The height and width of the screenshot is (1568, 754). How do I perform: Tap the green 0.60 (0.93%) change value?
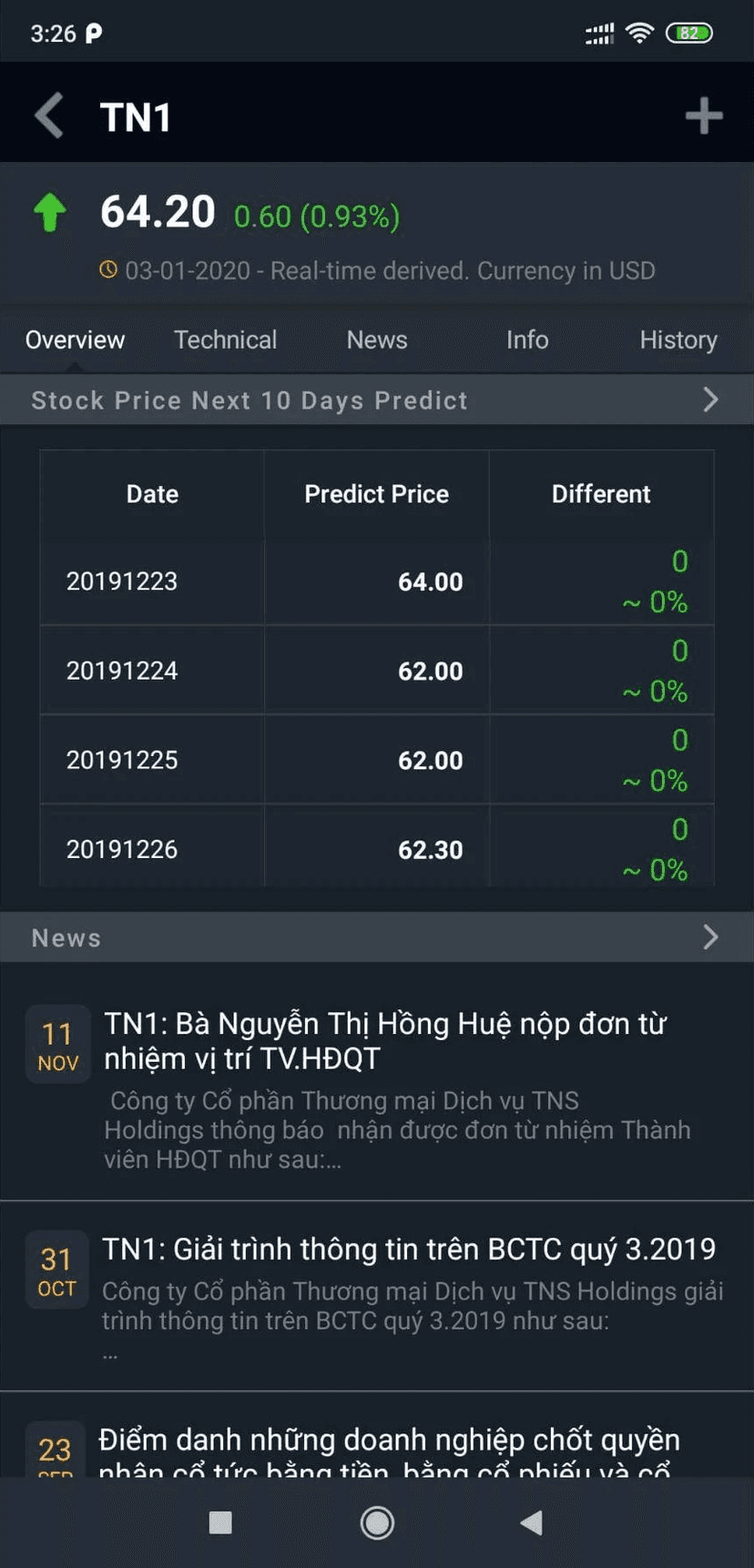317,217
